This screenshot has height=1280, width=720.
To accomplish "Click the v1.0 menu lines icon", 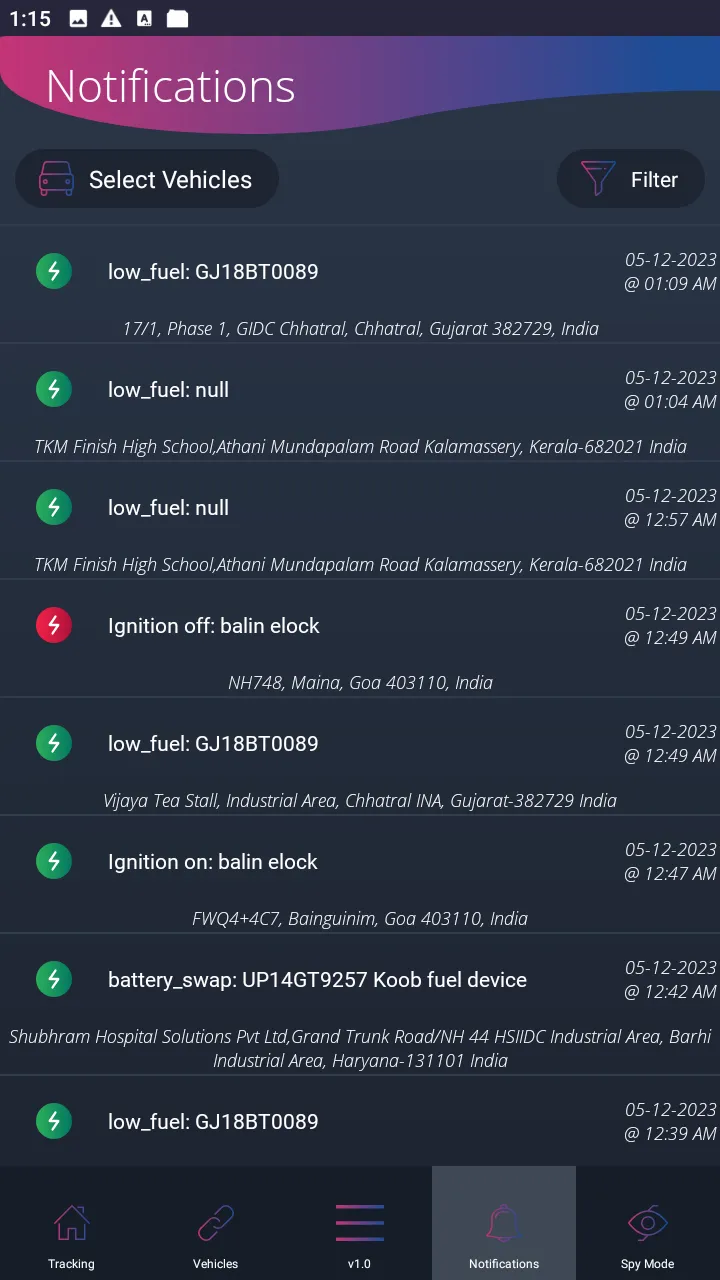I will (359, 1222).
